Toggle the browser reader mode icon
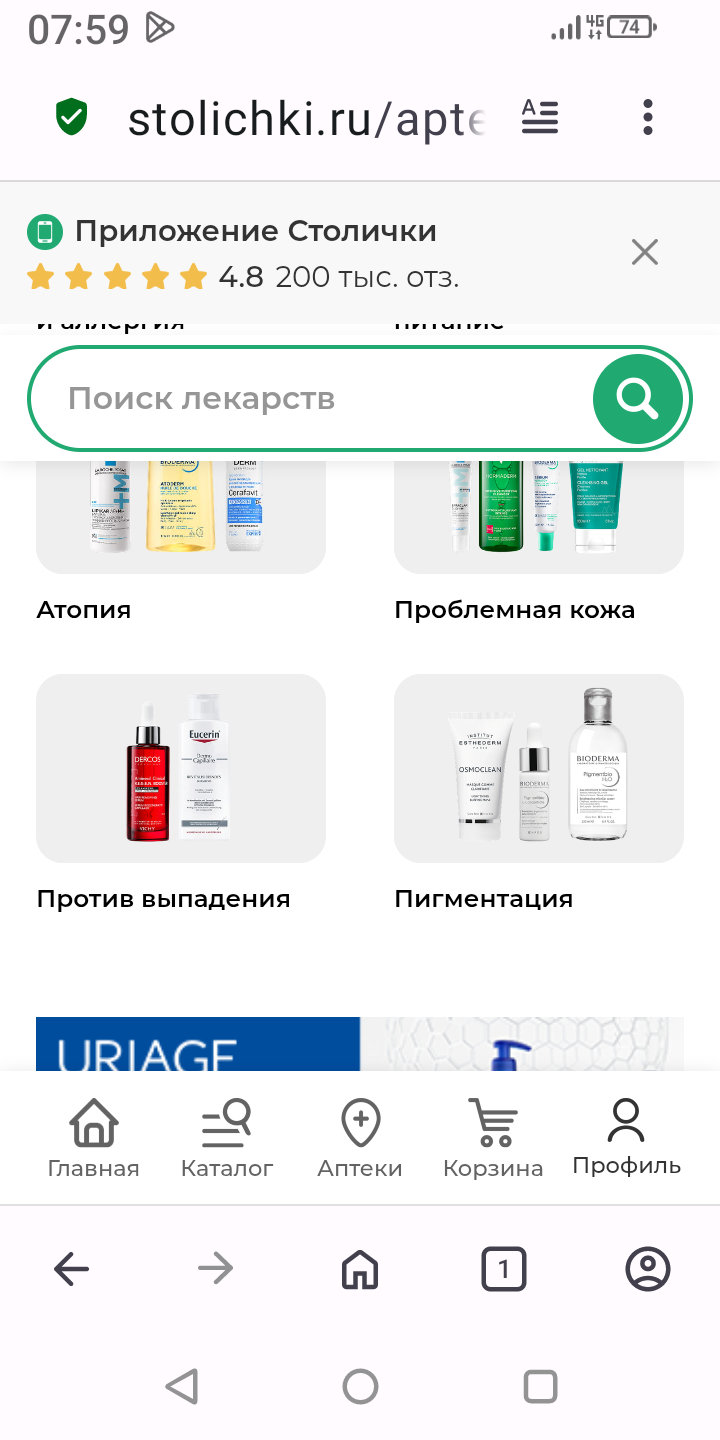Screen dimensions: 720x1440 coord(540,118)
